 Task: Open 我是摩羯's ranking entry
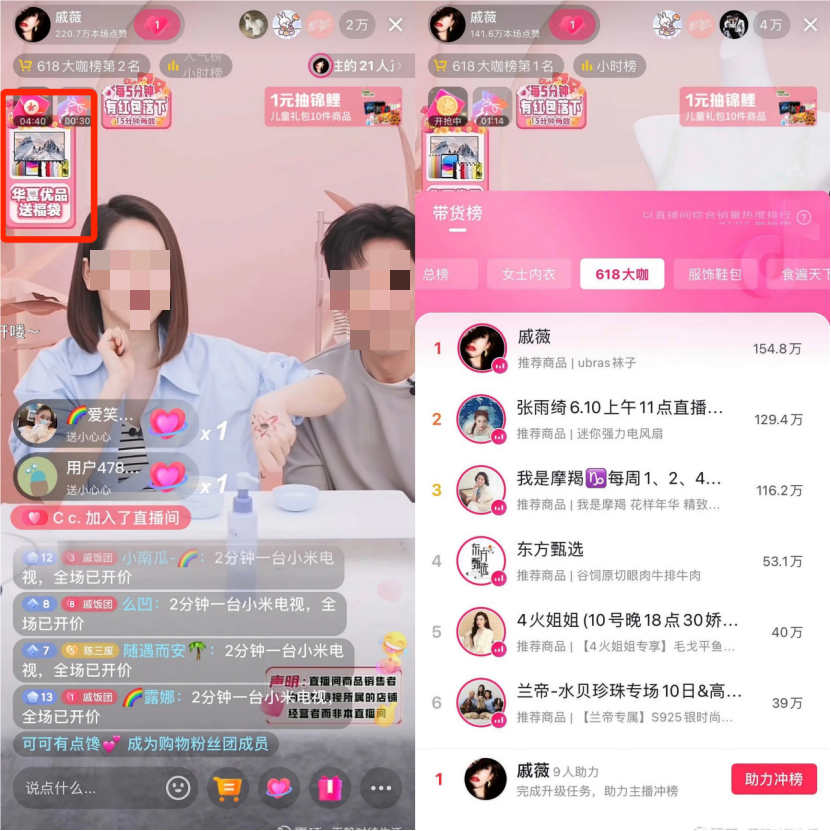(x=620, y=490)
